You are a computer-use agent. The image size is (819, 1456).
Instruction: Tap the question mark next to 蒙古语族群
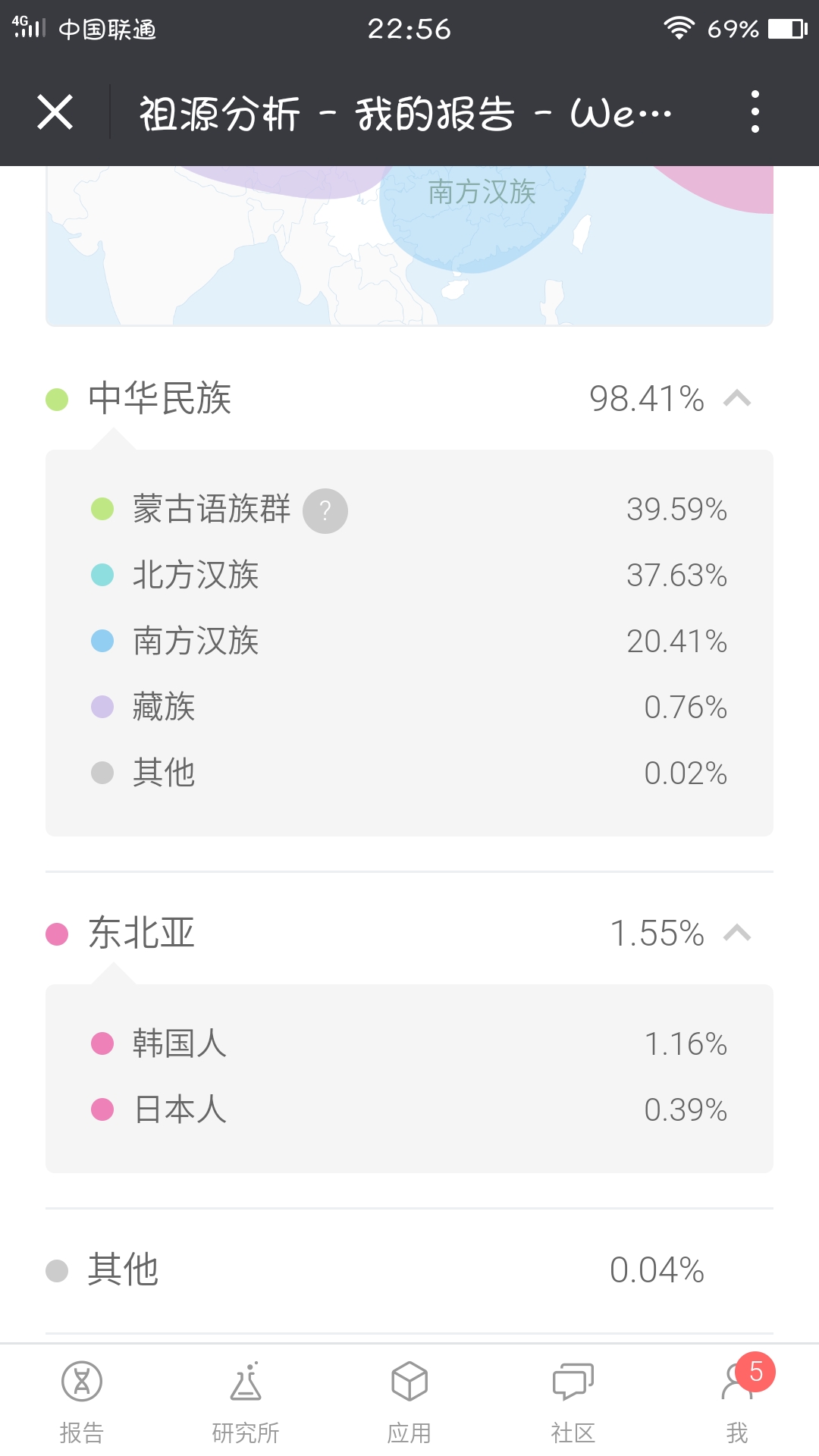tap(325, 510)
